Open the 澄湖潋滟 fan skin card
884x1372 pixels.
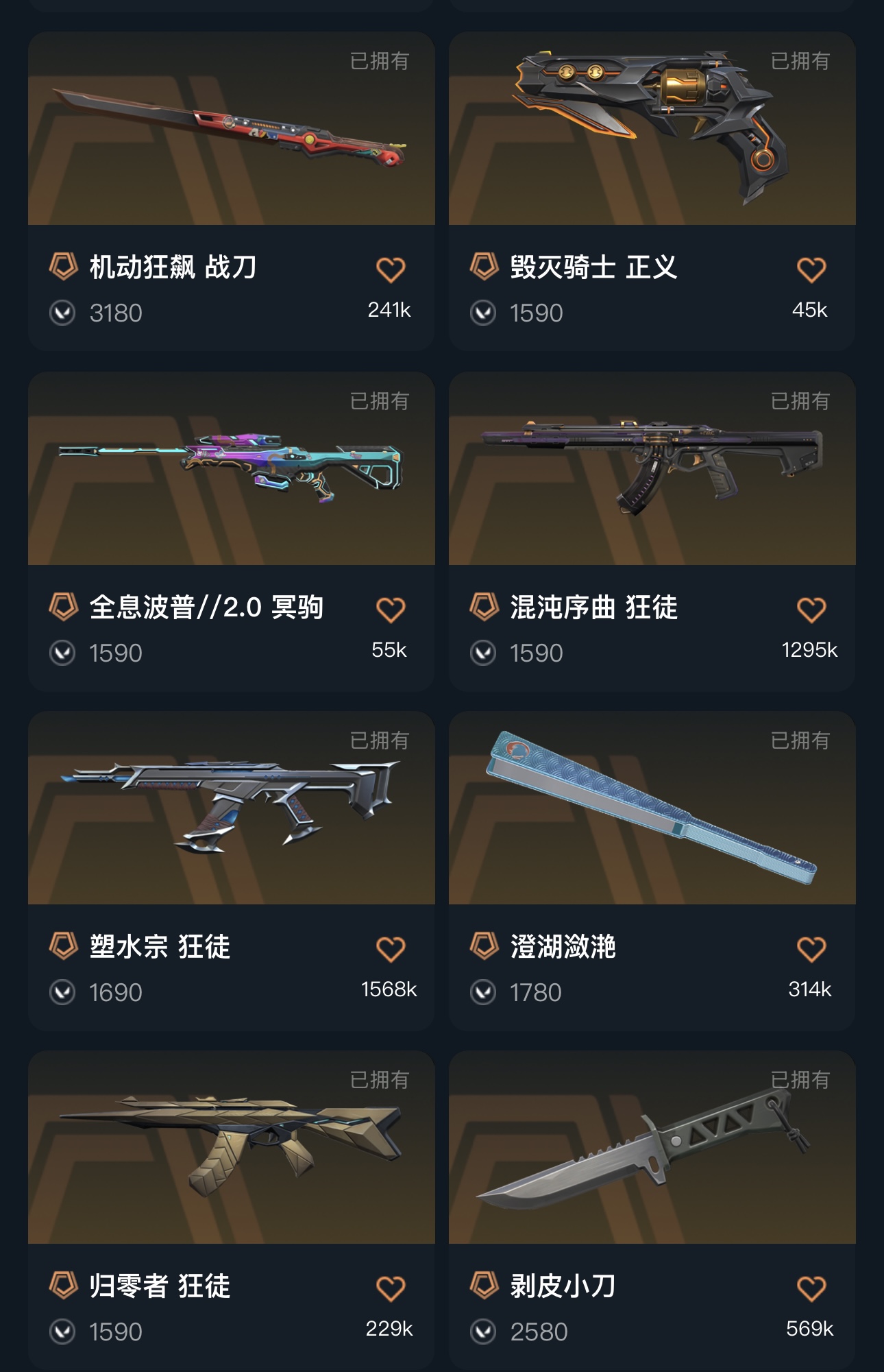click(652, 808)
